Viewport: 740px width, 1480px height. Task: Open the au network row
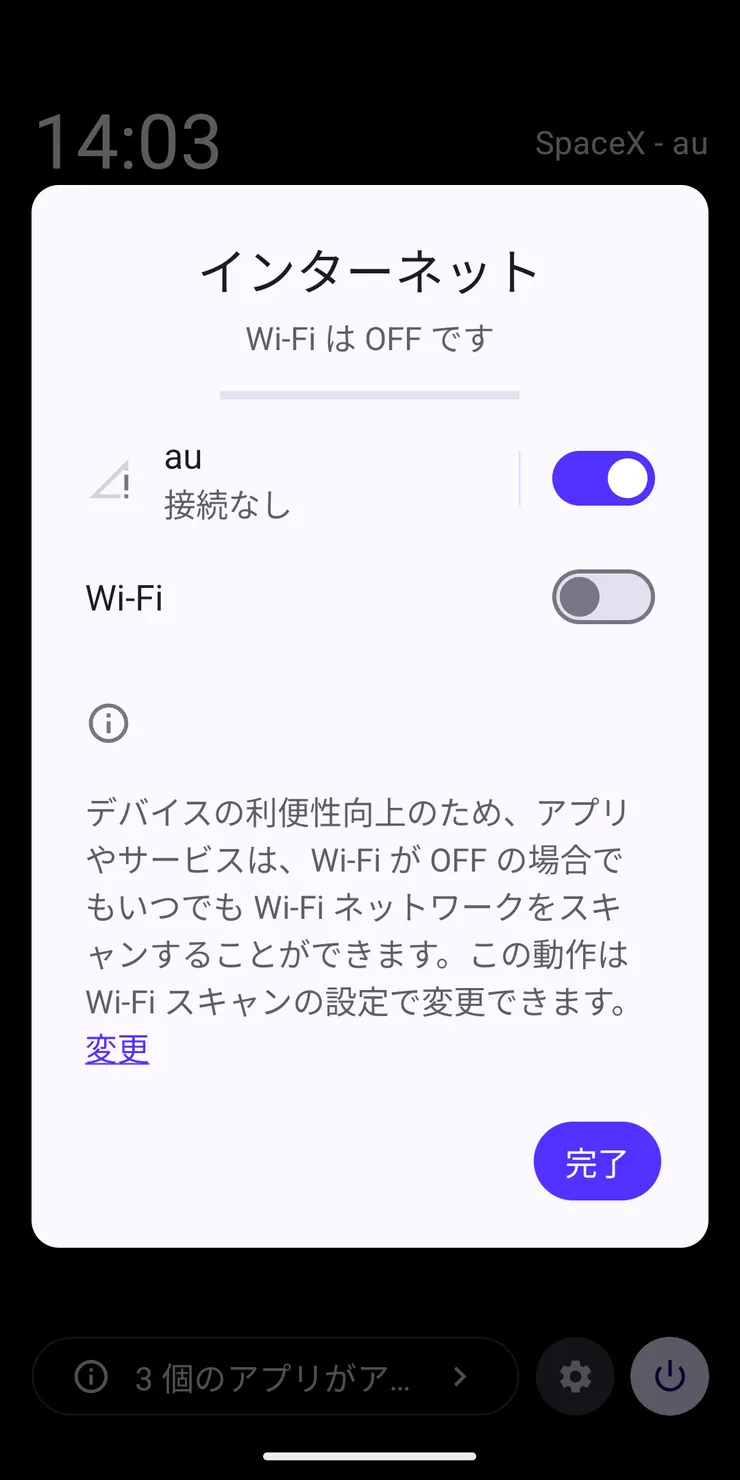pos(300,480)
